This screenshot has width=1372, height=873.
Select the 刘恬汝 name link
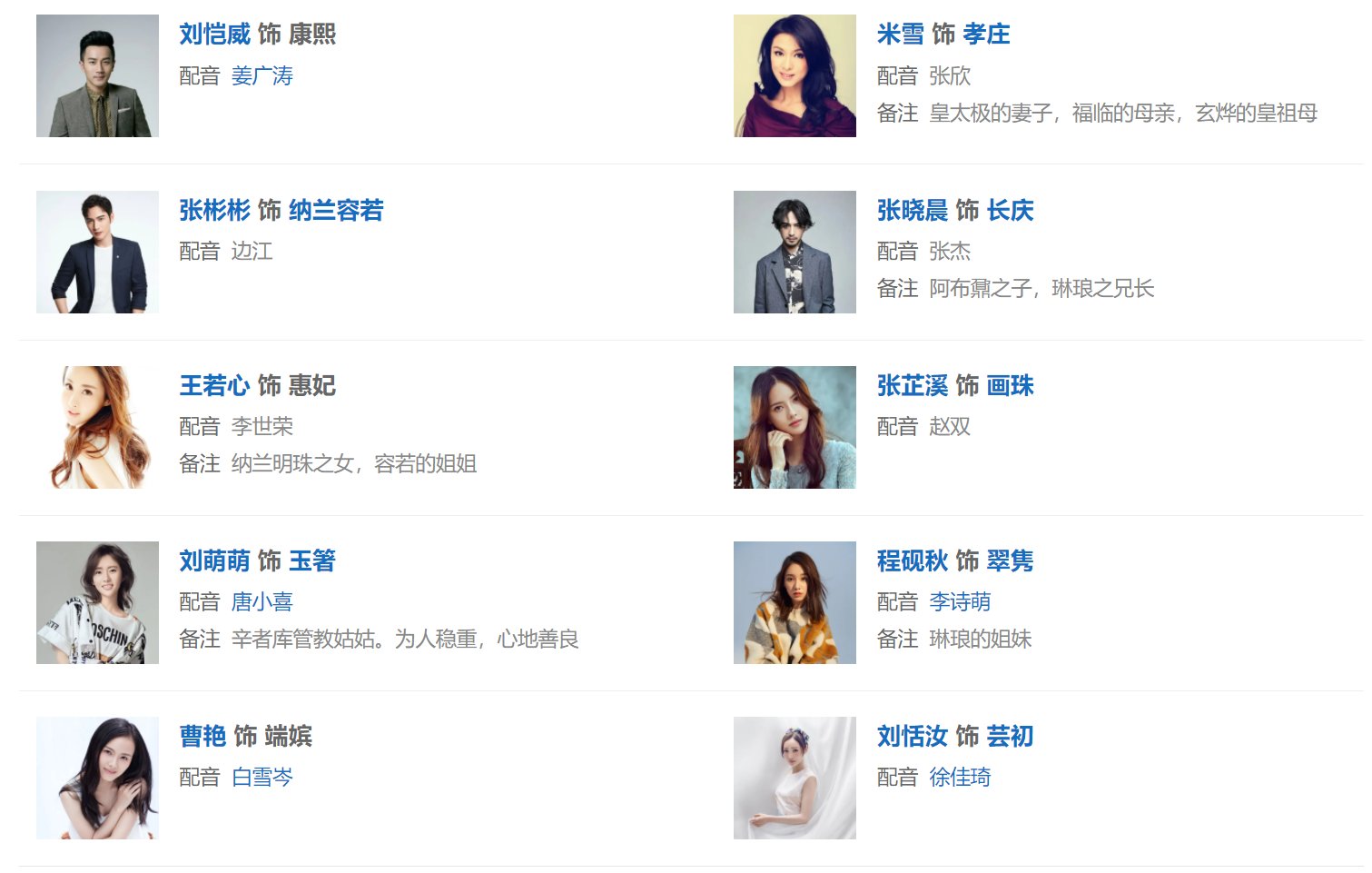(x=912, y=737)
